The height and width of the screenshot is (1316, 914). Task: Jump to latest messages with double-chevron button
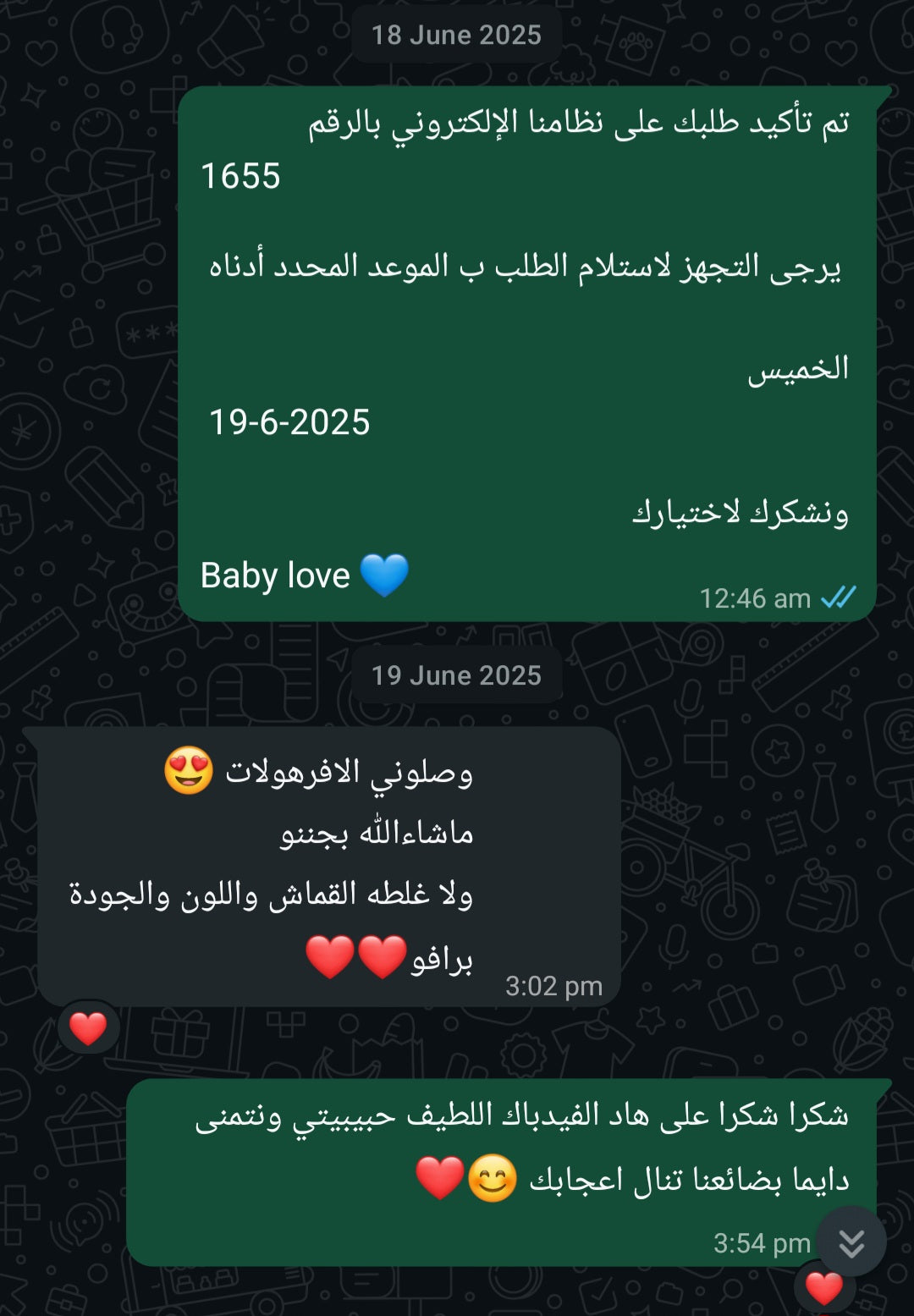[x=851, y=1242]
